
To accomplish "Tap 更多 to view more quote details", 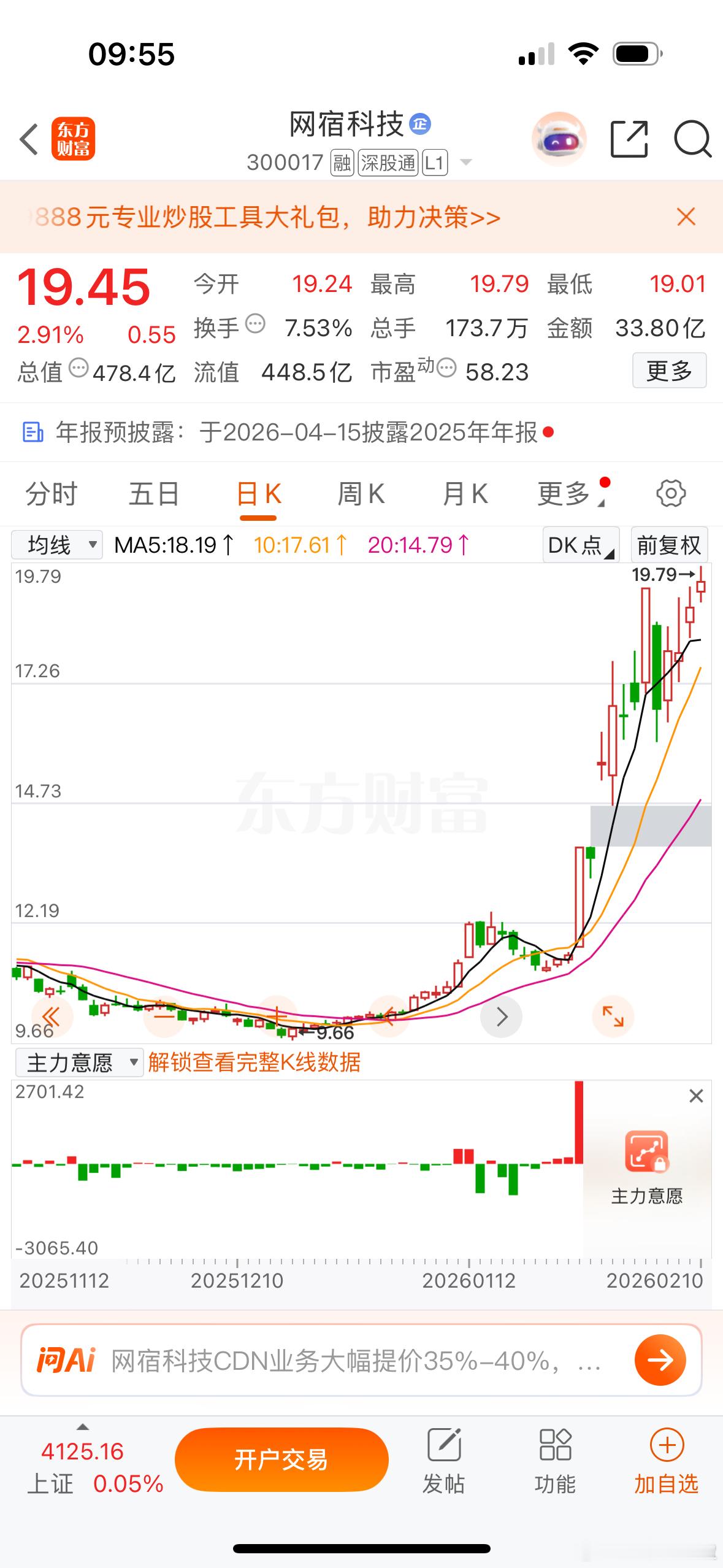I will [668, 371].
